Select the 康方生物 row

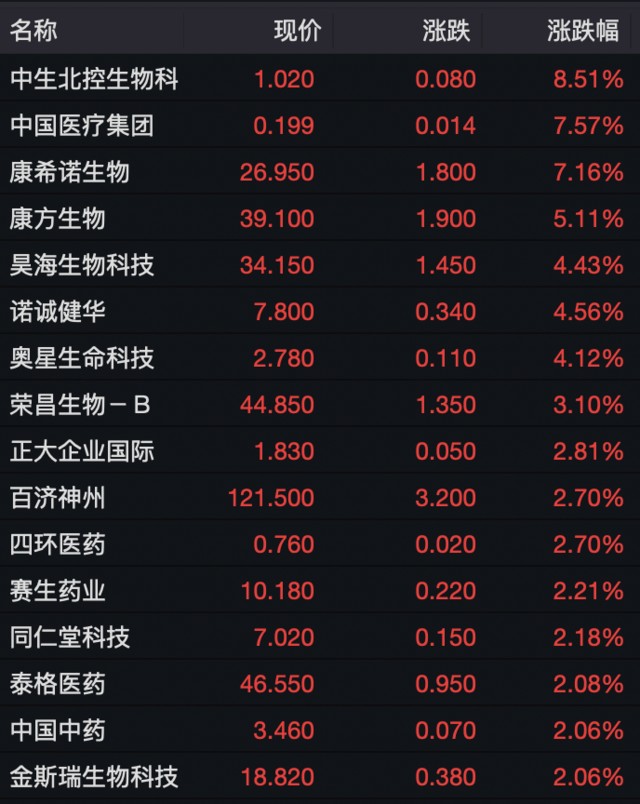[x=58, y=218]
